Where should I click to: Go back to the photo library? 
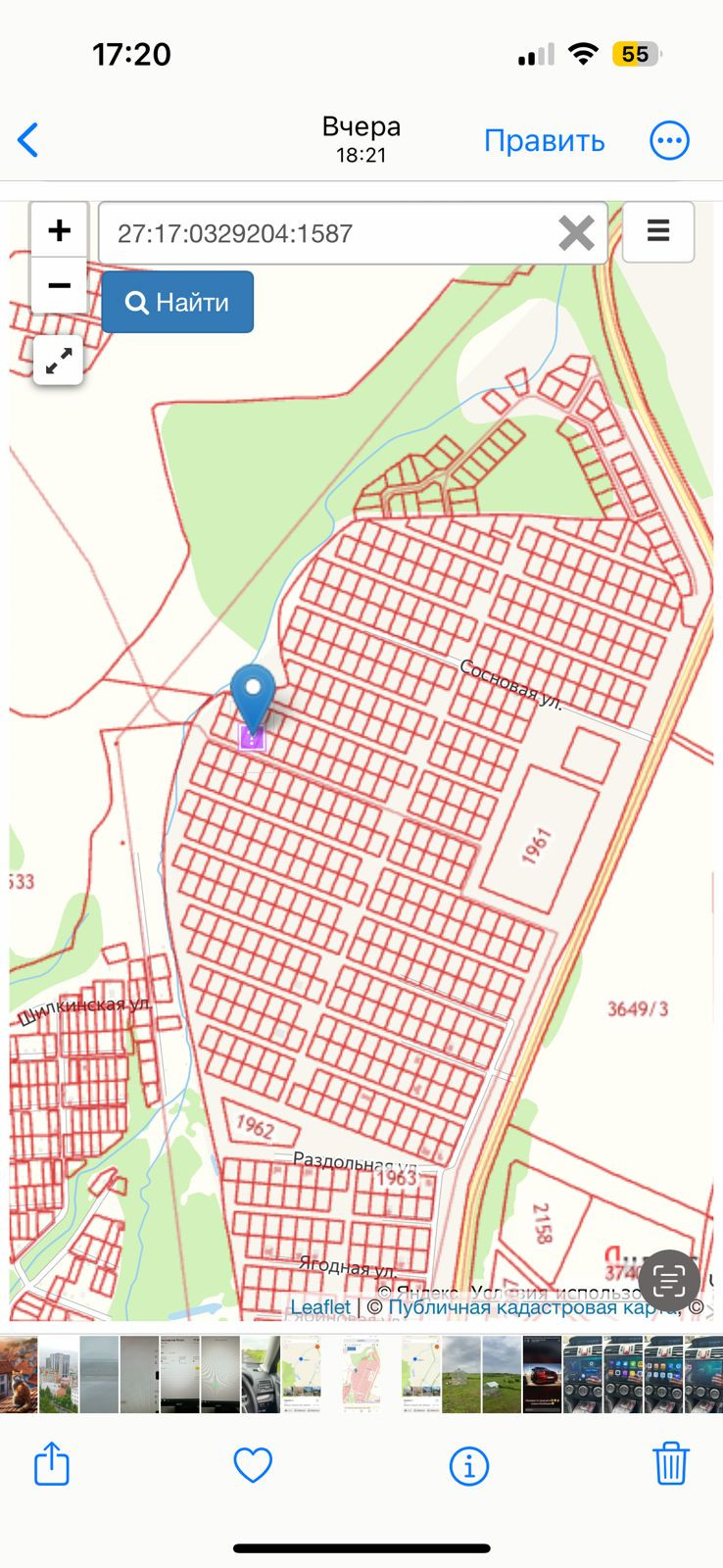[x=28, y=140]
